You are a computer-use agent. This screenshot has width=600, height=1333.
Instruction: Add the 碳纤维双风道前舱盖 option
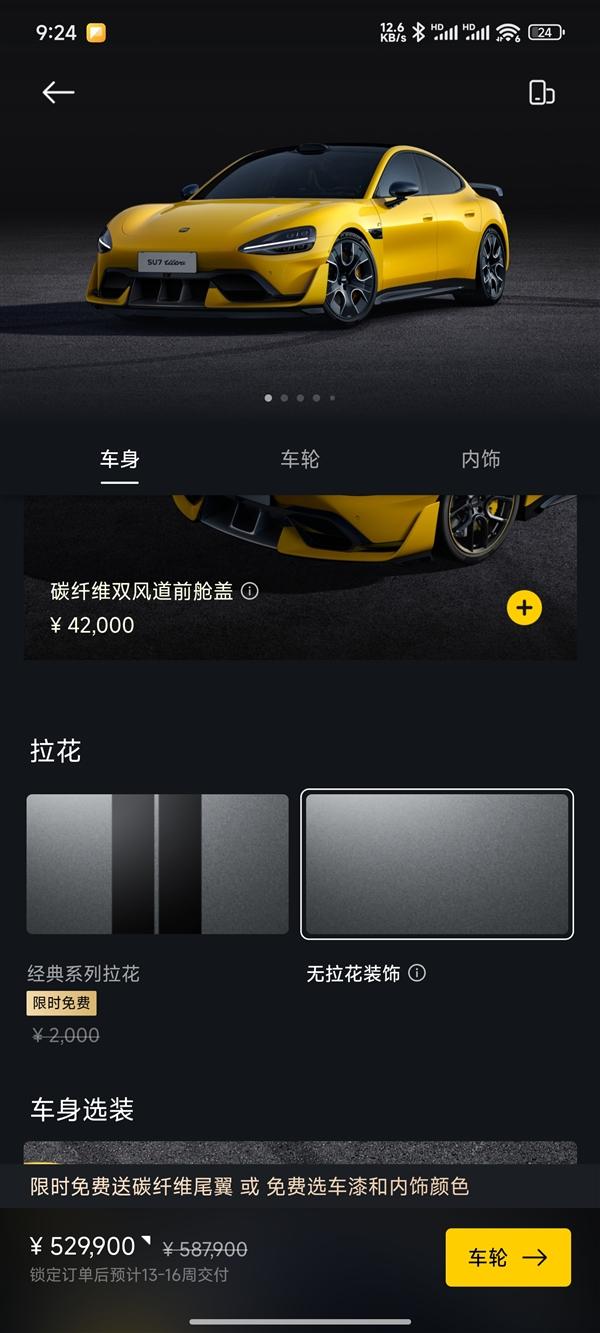coord(524,608)
